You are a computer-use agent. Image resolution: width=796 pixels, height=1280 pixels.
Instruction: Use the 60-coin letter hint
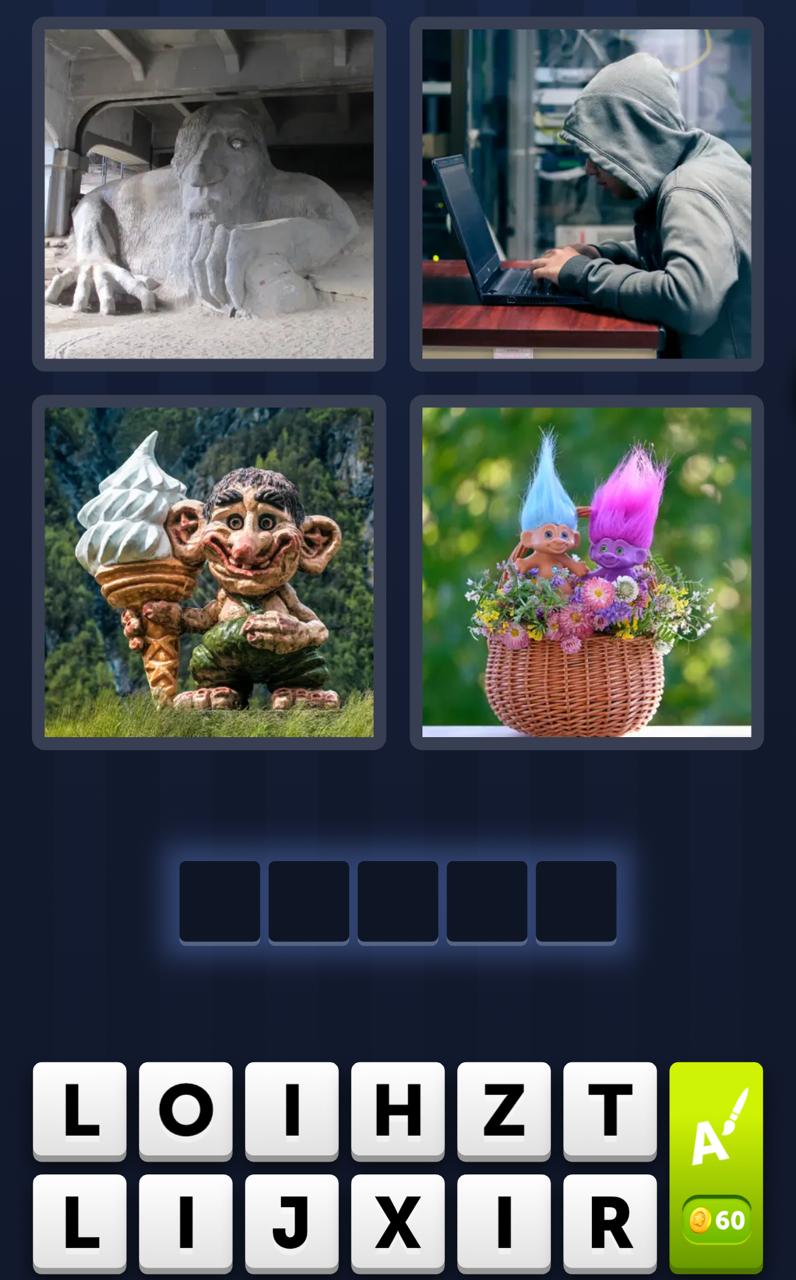pos(715,1166)
